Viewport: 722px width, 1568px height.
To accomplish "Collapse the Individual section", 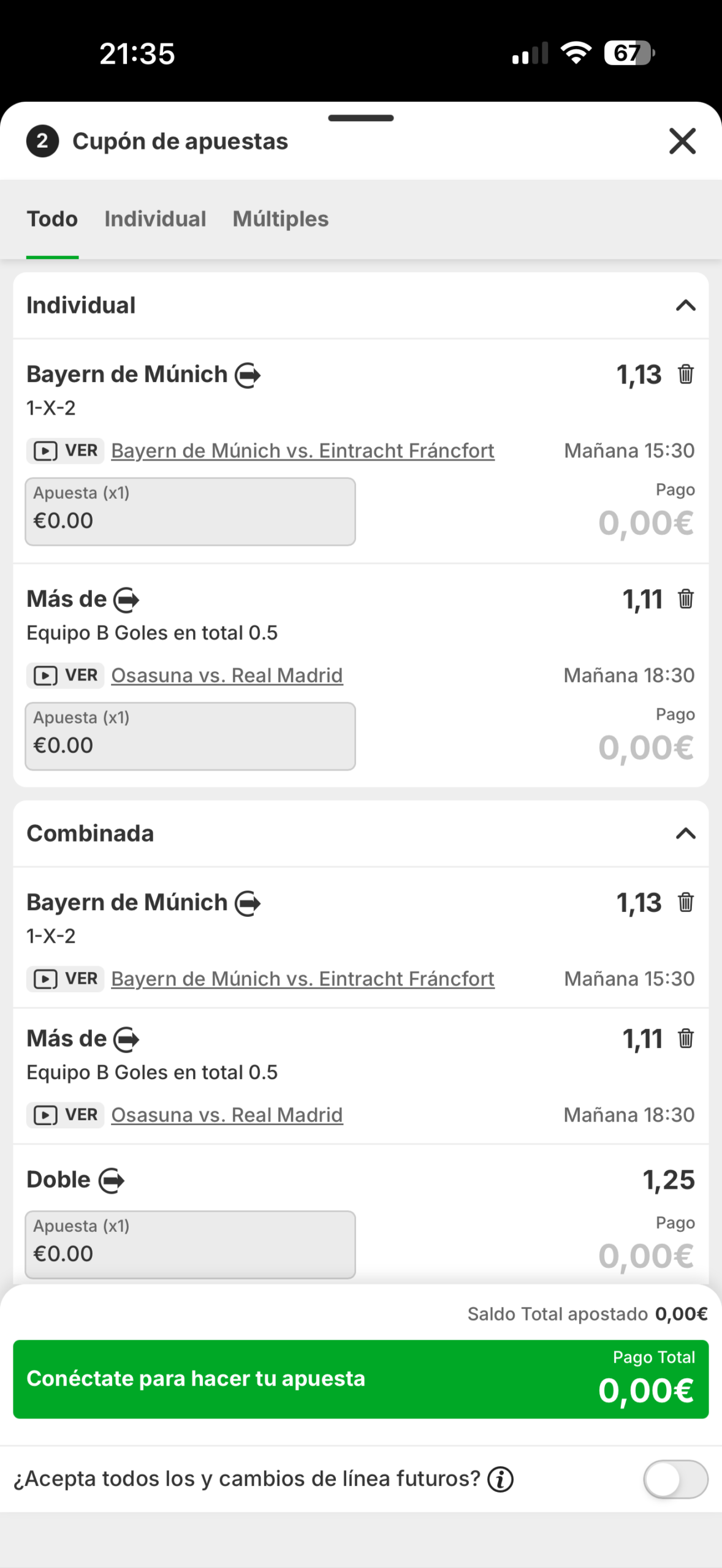I will click(x=685, y=305).
